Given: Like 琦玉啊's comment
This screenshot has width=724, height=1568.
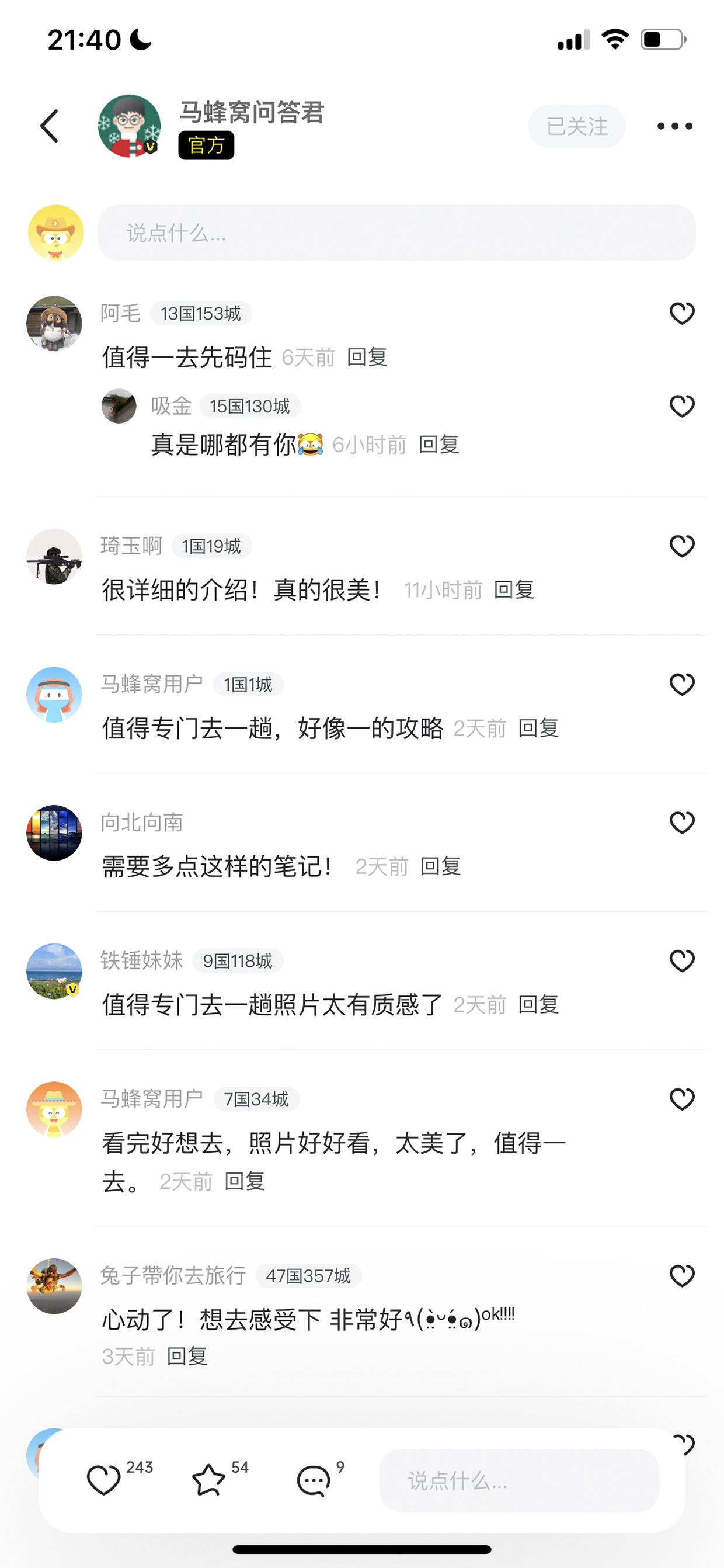Looking at the screenshot, I should click(x=682, y=546).
